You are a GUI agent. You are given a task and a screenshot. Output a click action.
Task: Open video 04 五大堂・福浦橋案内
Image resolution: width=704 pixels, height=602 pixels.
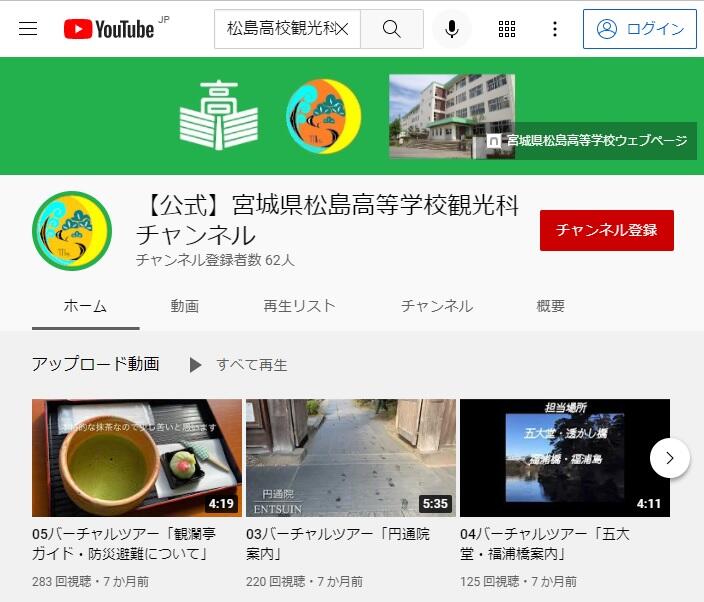564,458
